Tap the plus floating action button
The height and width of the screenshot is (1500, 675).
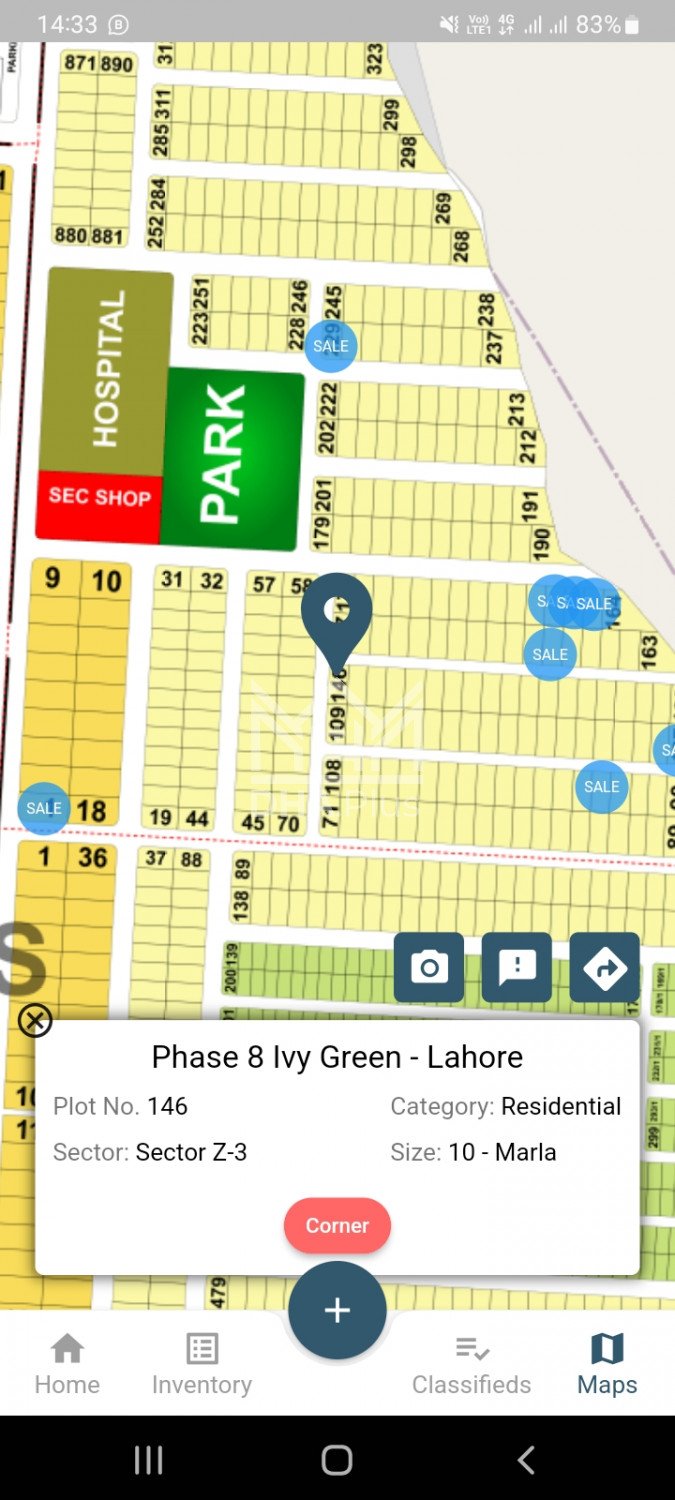(337, 1310)
